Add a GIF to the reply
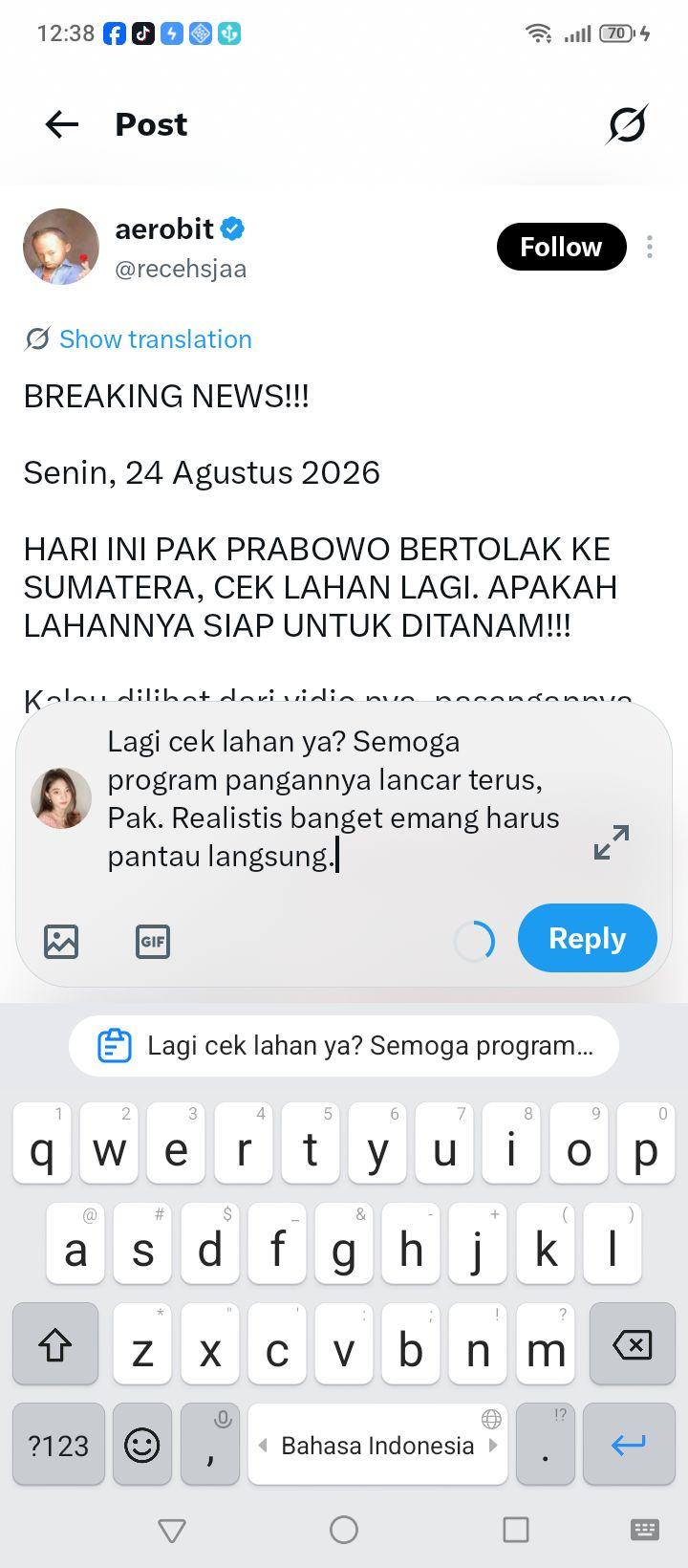This screenshot has width=688, height=1568. (x=153, y=942)
